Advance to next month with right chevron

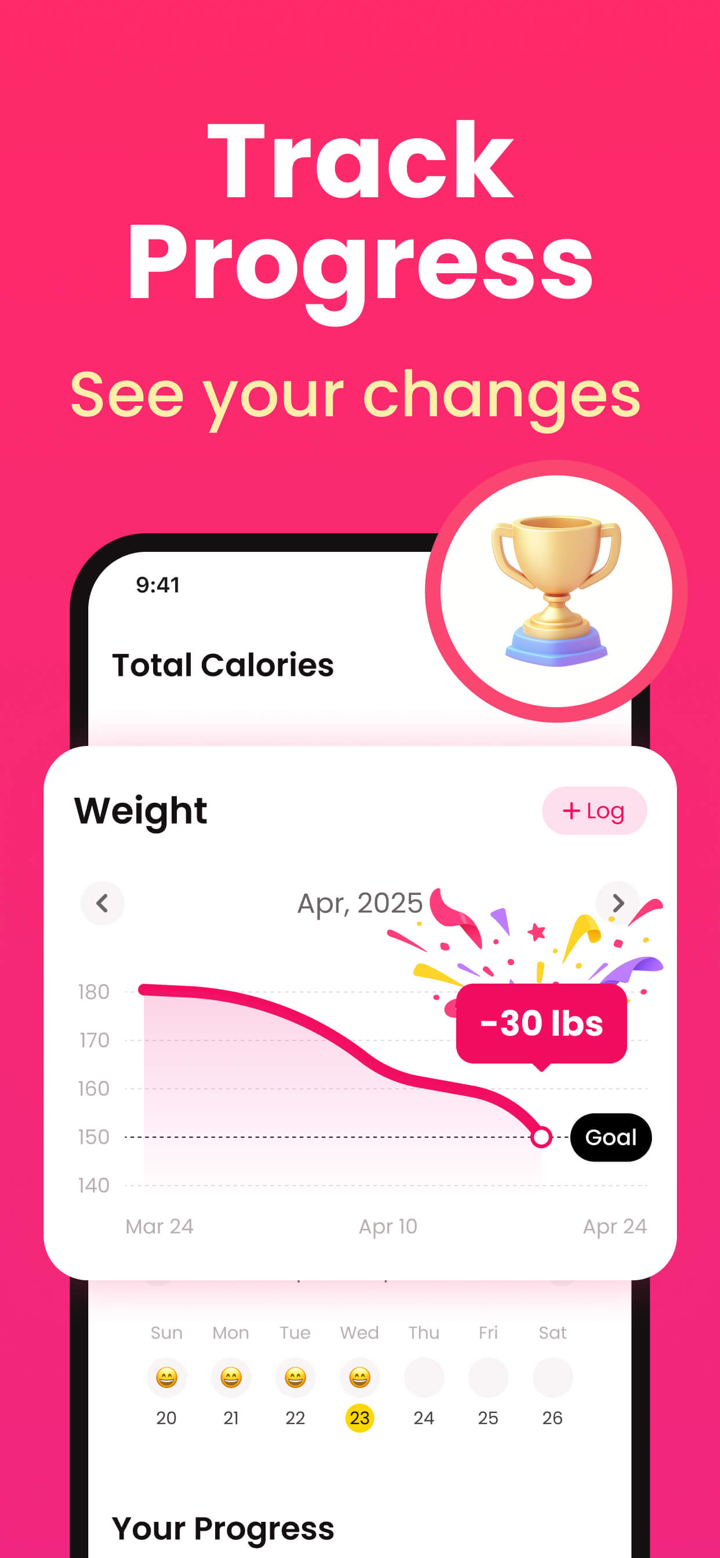(x=617, y=903)
